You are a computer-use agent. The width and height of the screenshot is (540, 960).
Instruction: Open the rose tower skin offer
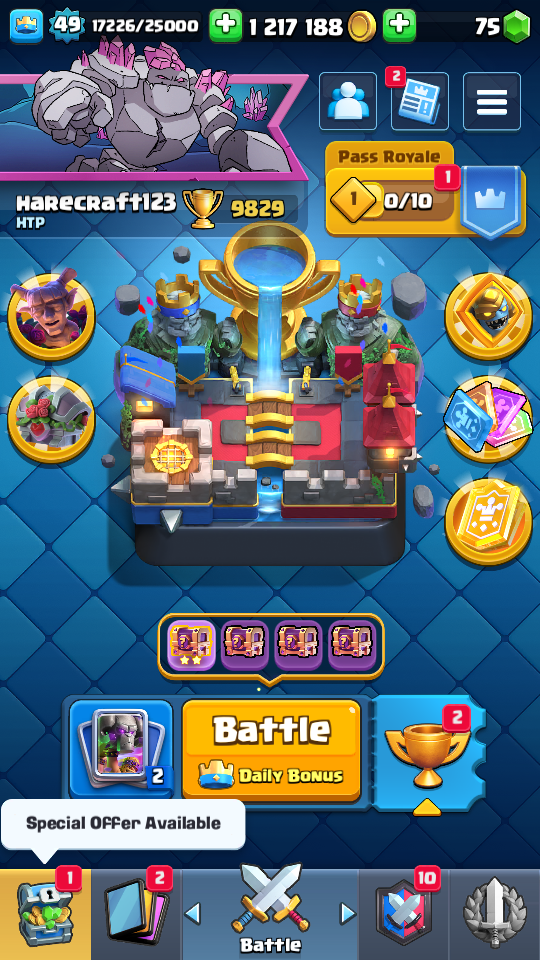coord(51,419)
